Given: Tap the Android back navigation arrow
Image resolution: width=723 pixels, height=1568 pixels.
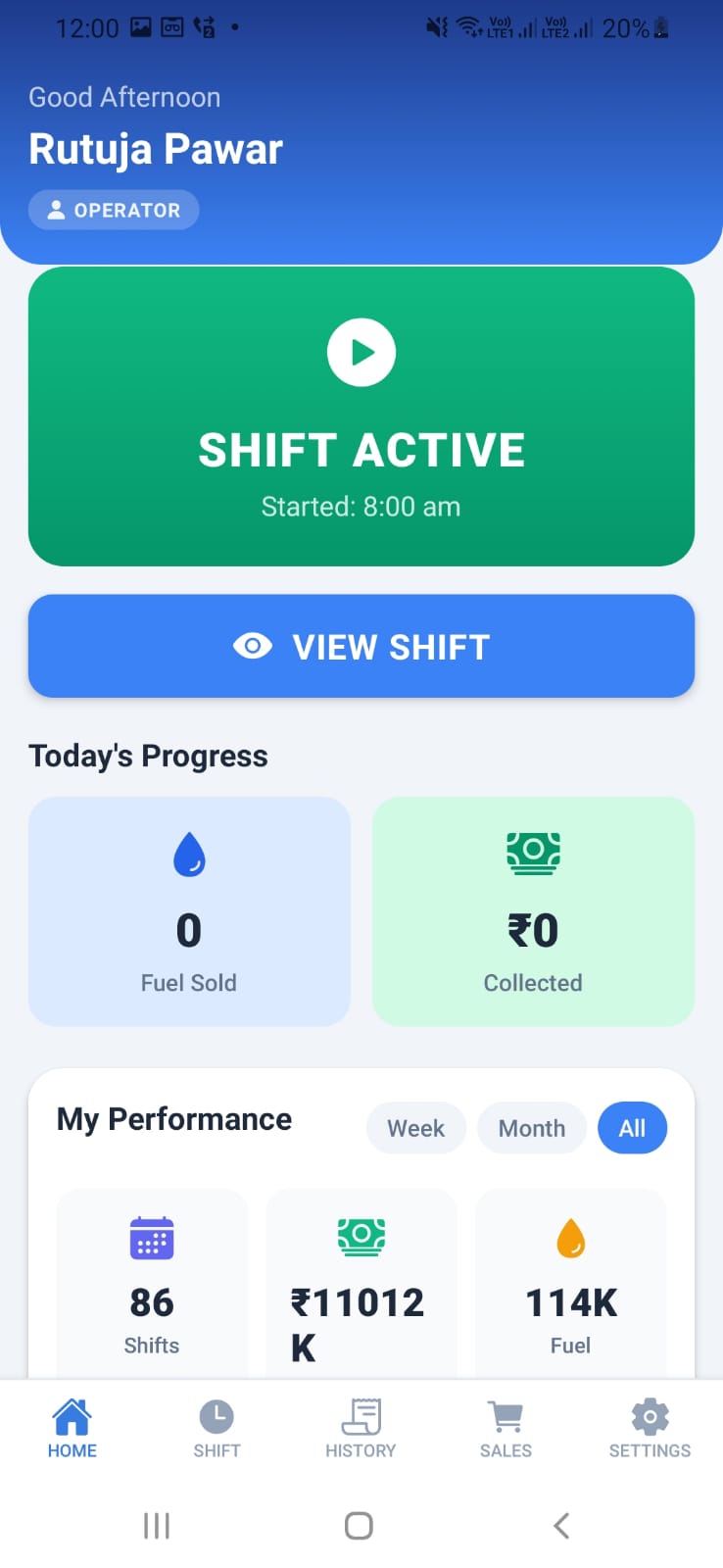Looking at the screenshot, I should [560, 1525].
